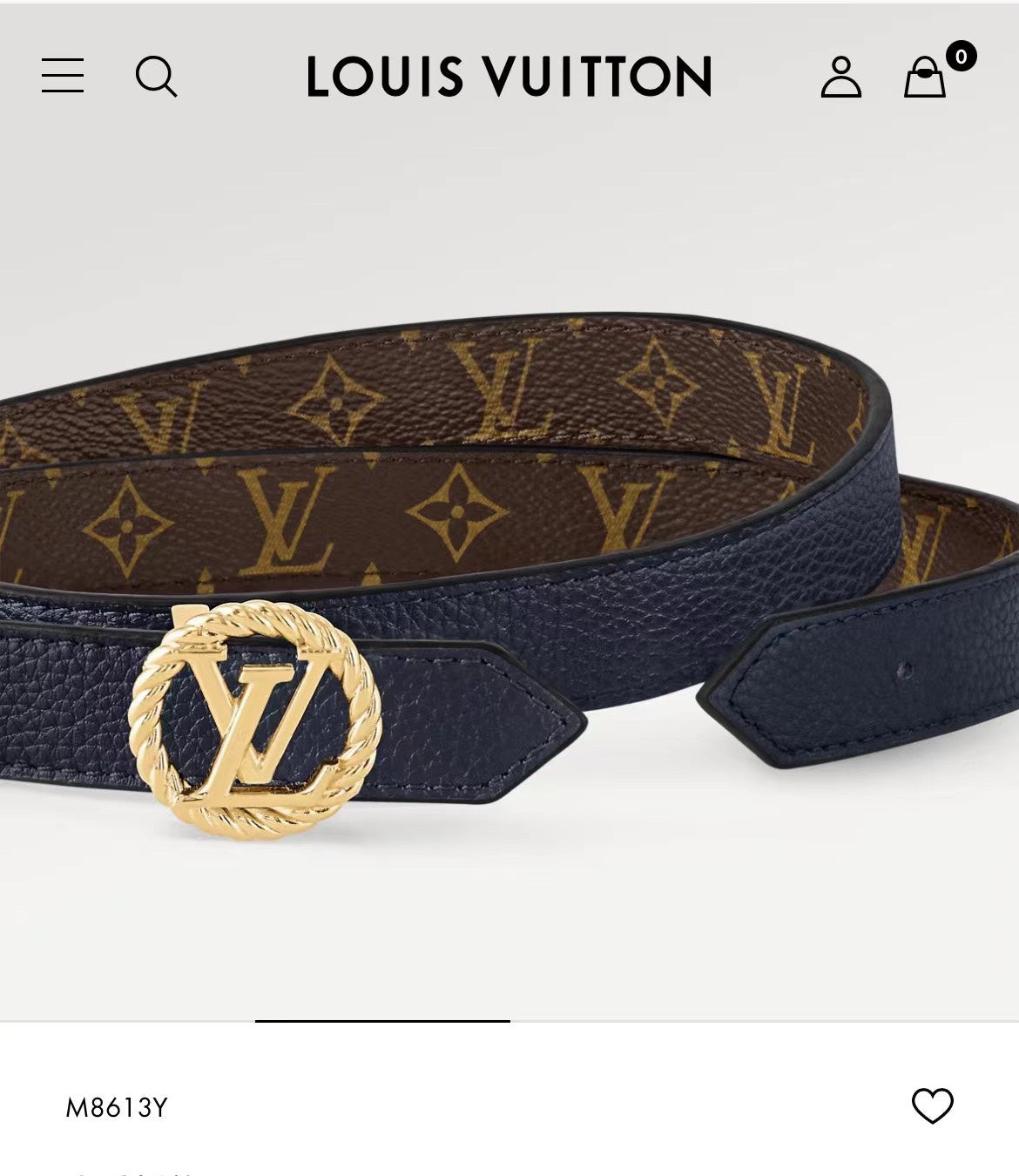Open the shopping bag
1019x1176 pixels.
(925, 78)
